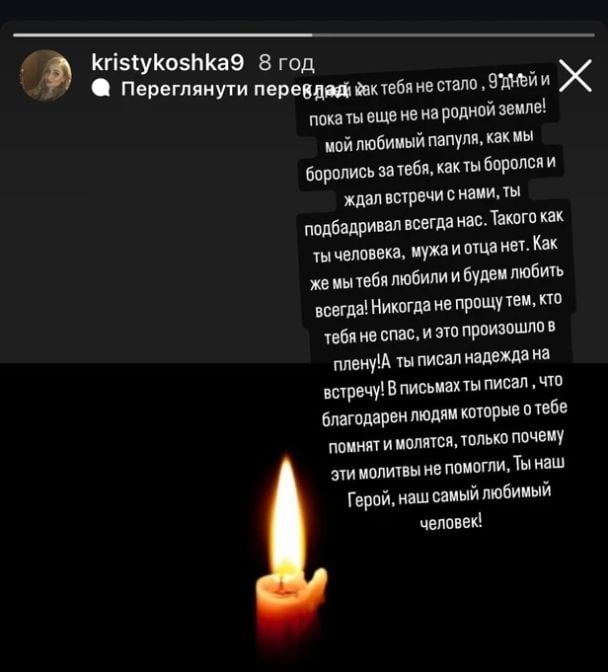Close the story viewer

574,76
